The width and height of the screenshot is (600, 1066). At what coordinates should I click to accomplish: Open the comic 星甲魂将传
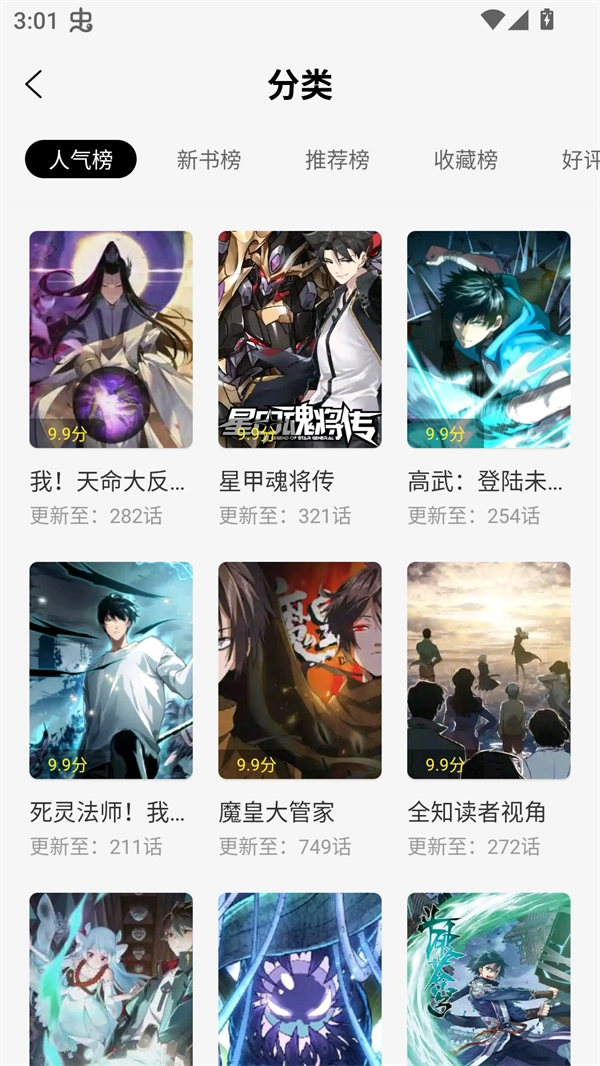click(x=300, y=340)
